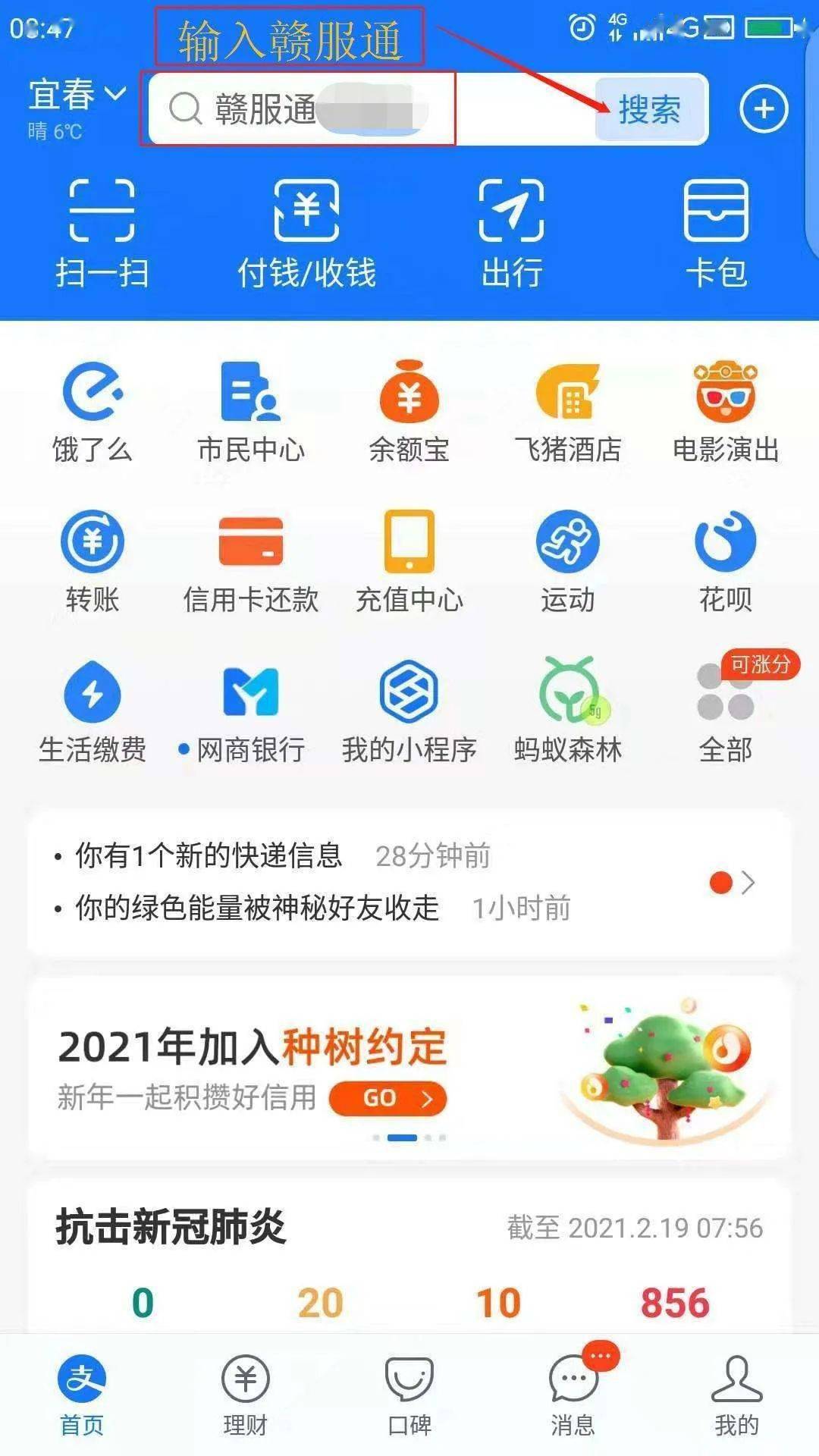Open 扫一扫 scanner

[x=102, y=234]
